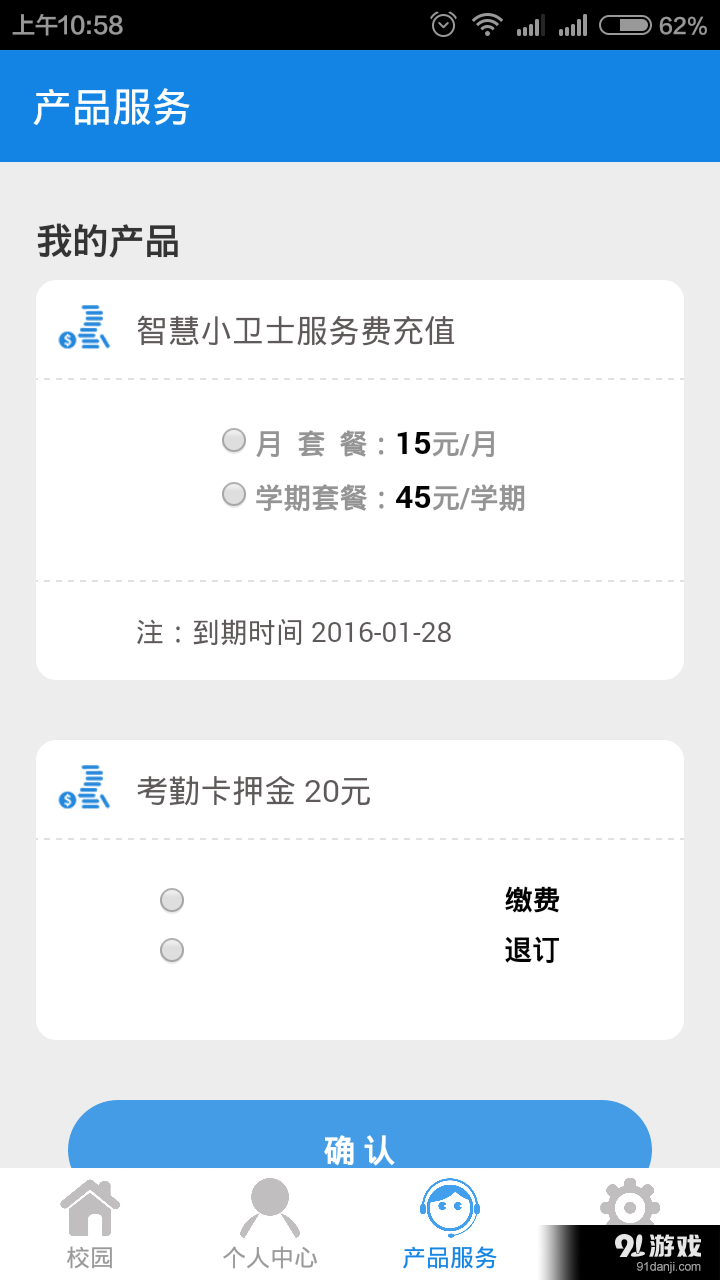
Task: Choose the 退订 option for 考勤卡押金
Action: tap(171, 950)
